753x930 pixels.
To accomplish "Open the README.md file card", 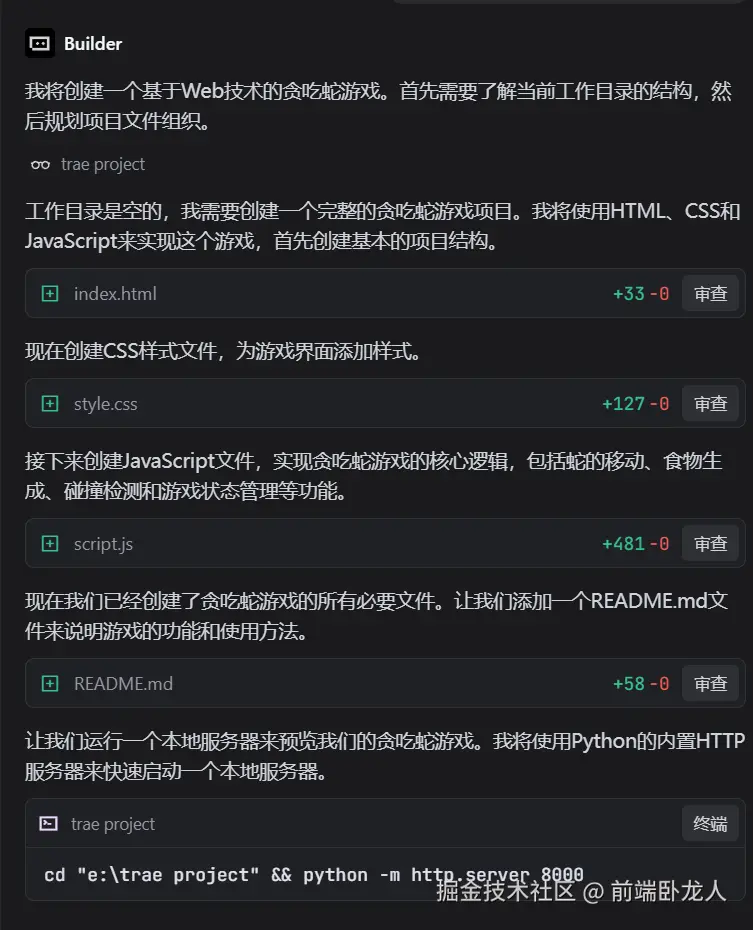I will 123,684.
